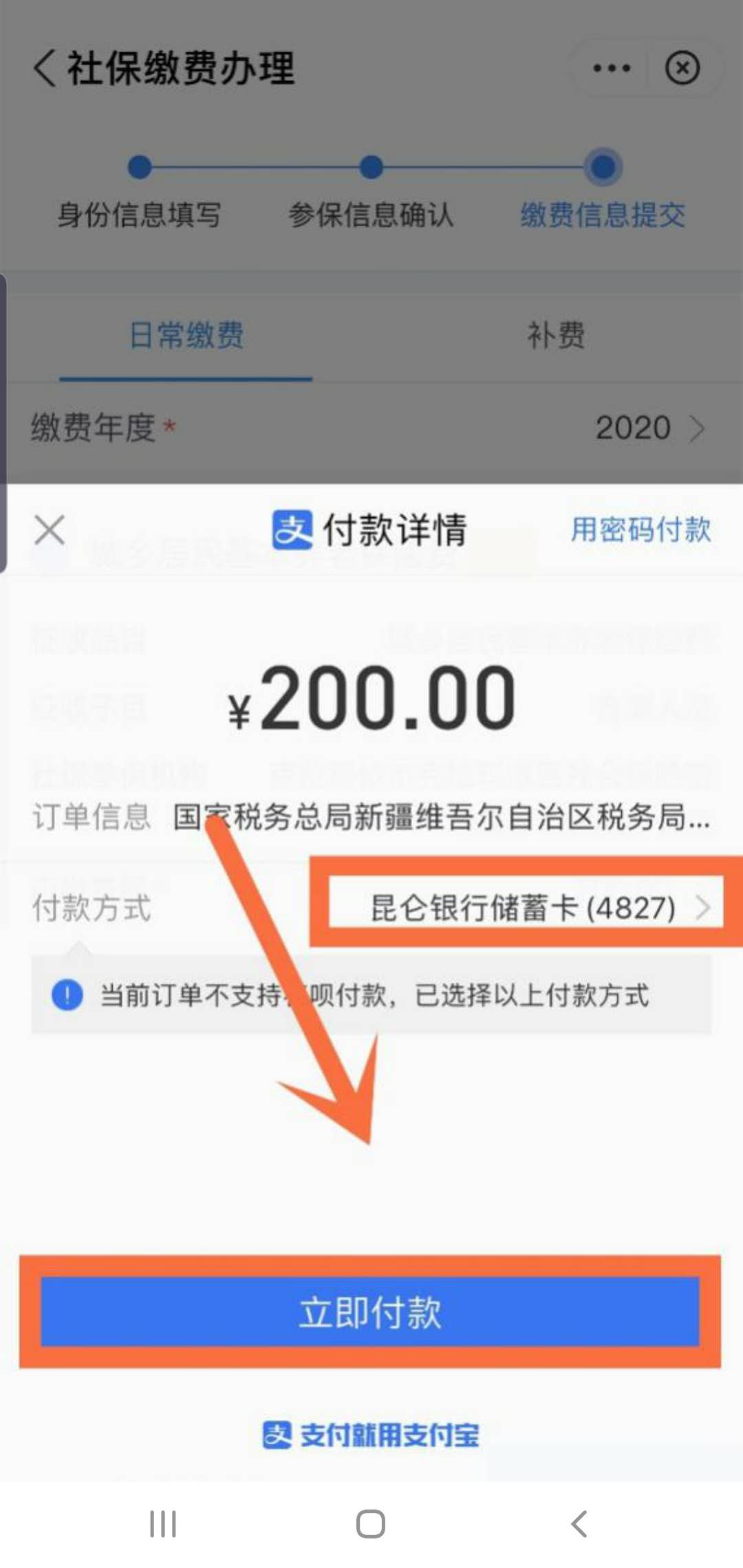This screenshot has width=743, height=1568.
Task: Go to the home screen
Action: (x=371, y=1524)
